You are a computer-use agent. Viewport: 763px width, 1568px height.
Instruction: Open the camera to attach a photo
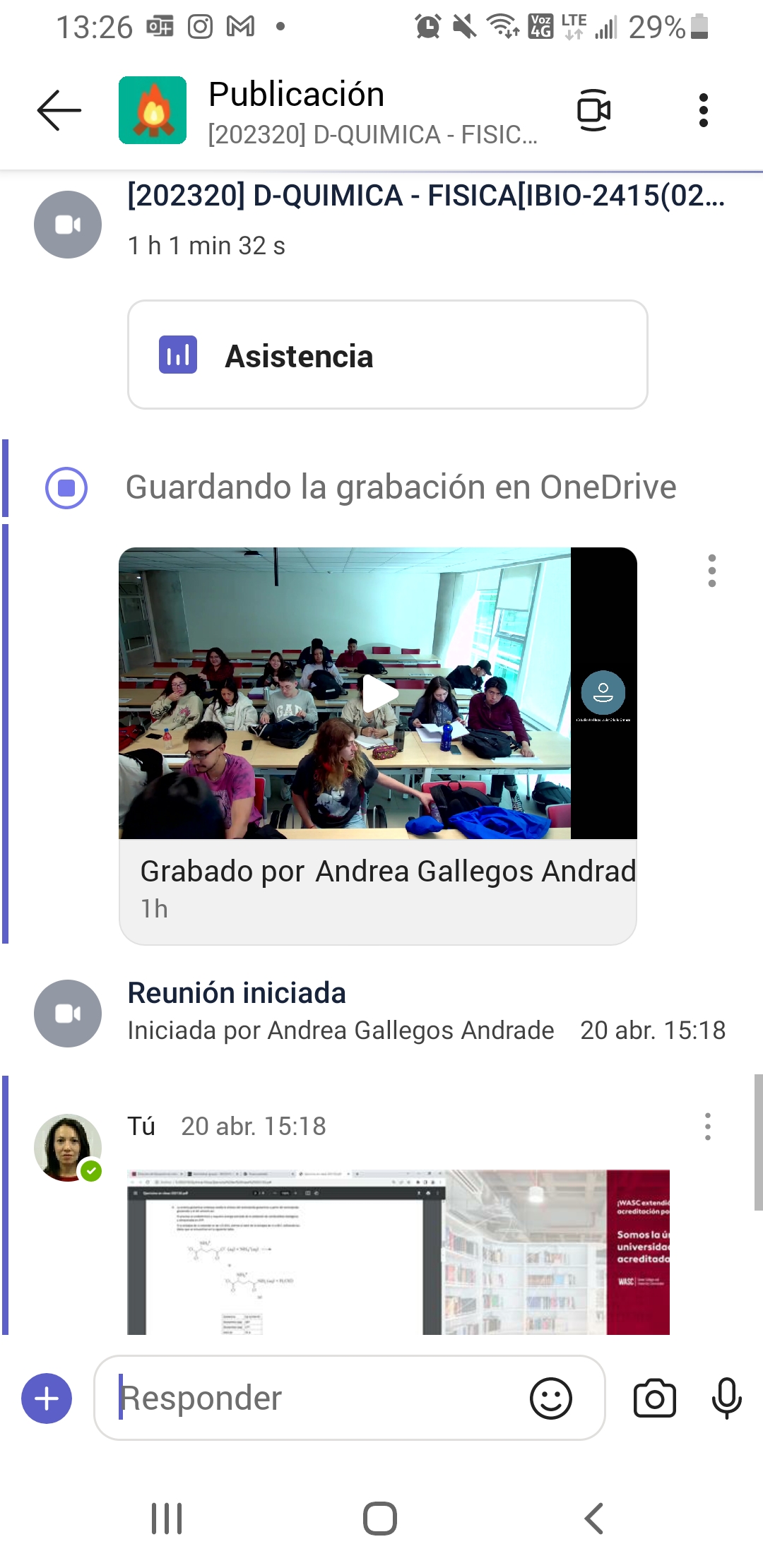(x=654, y=1398)
